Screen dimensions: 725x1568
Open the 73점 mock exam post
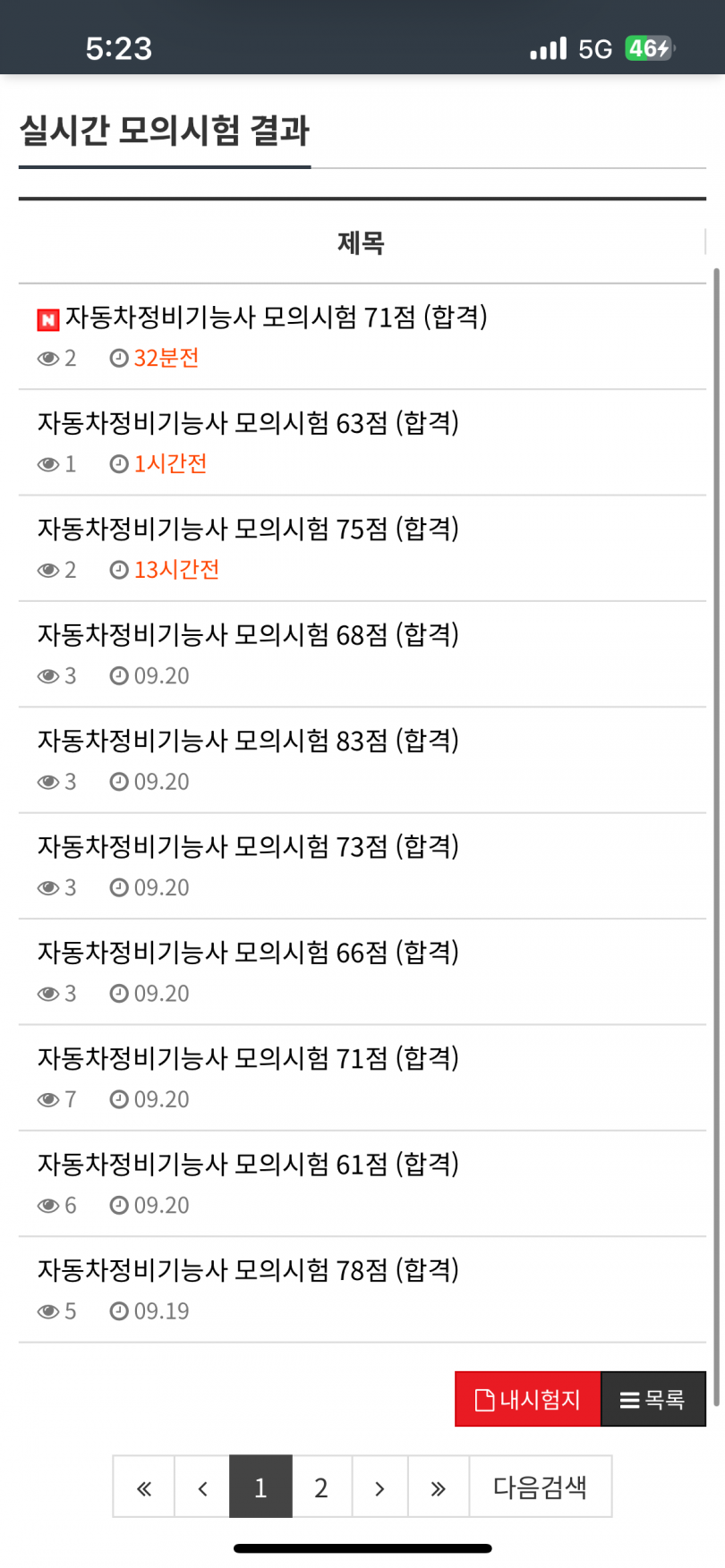[248, 846]
